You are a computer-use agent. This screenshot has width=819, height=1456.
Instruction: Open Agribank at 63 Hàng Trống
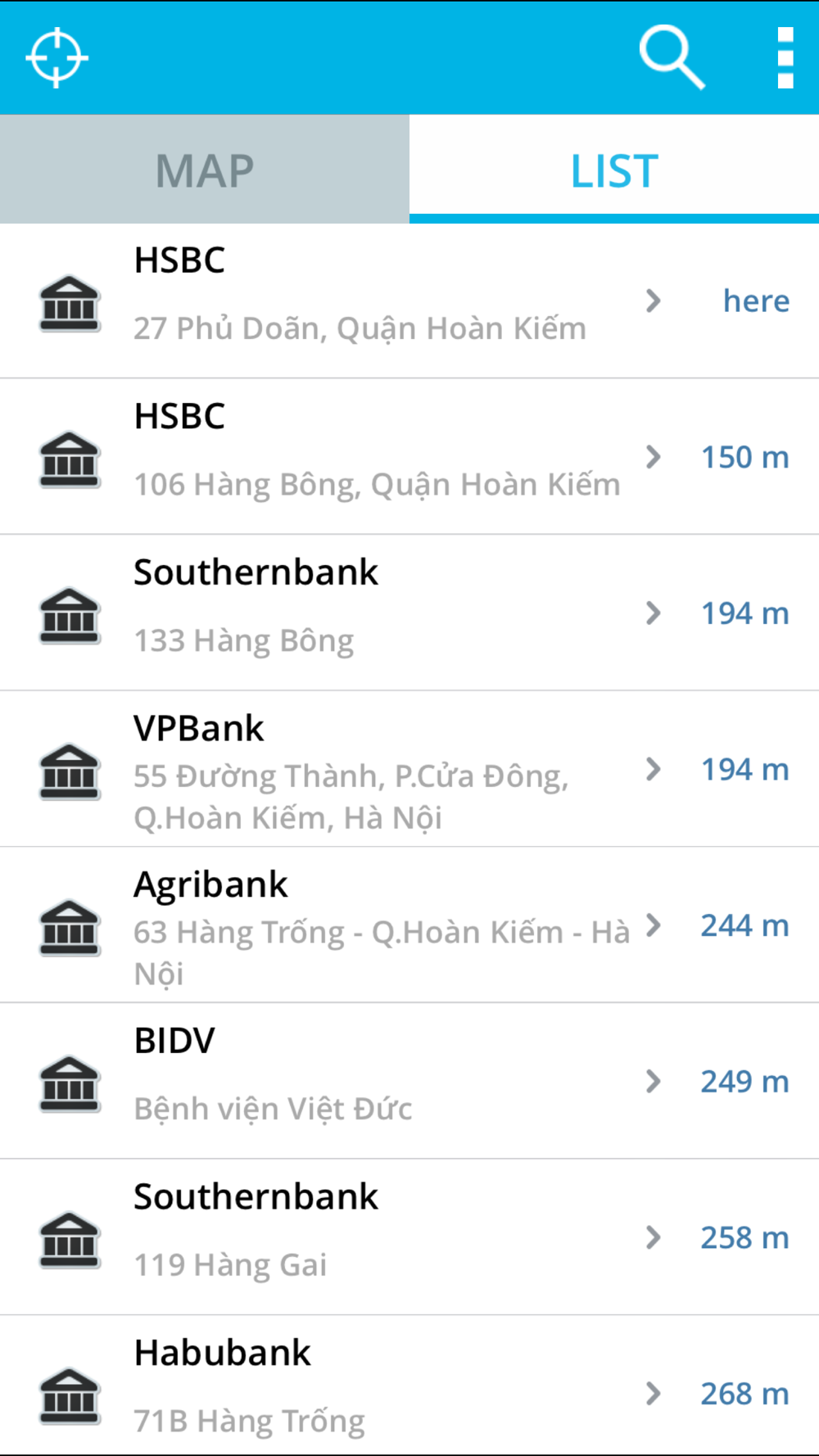409,925
